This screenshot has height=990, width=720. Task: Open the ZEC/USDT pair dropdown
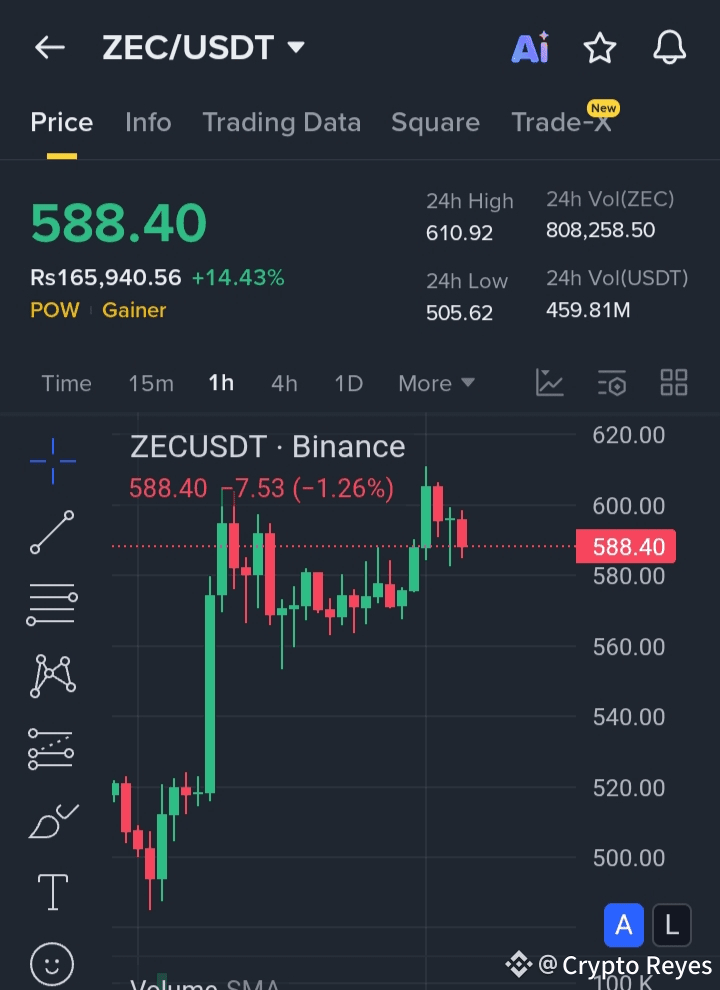203,47
